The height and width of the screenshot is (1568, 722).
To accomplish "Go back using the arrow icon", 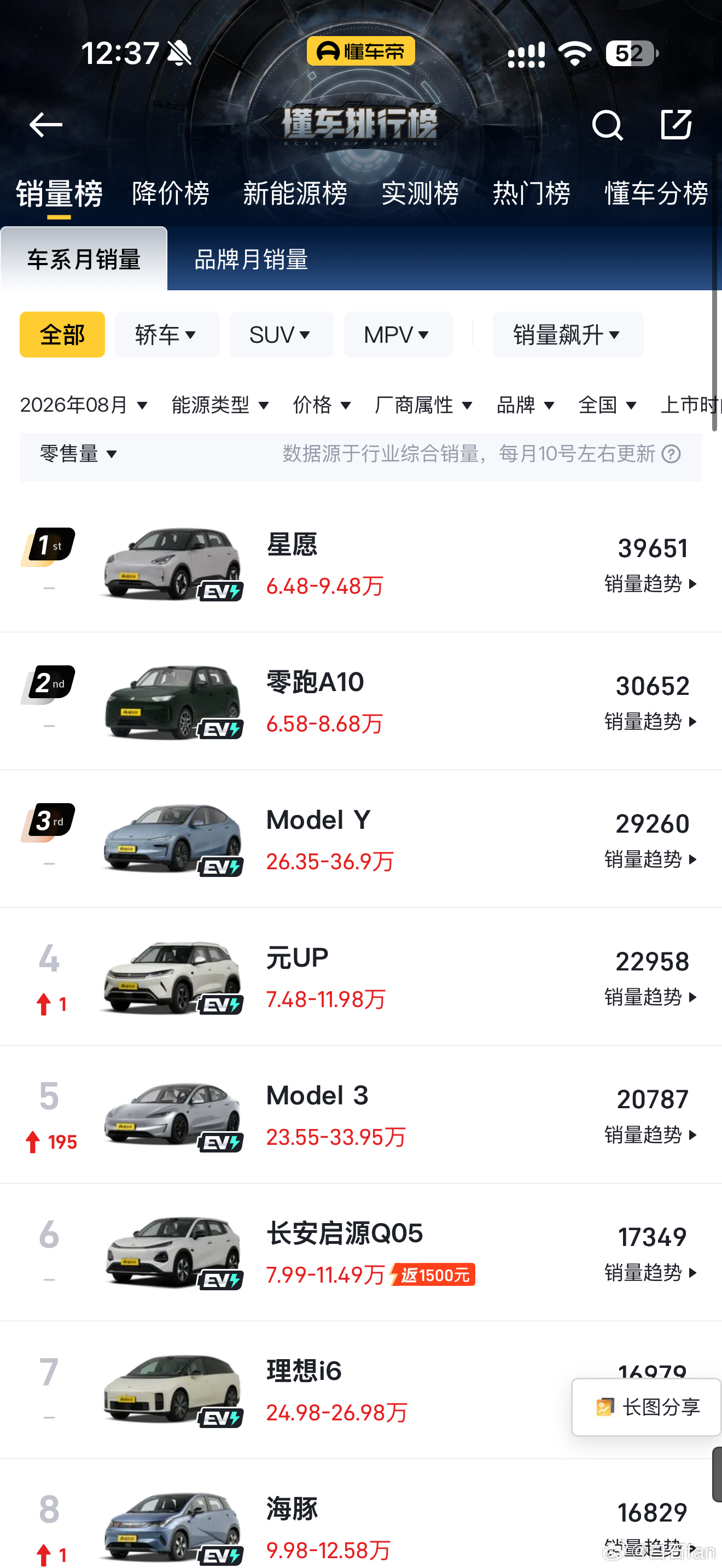I will [x=45, y=125].
